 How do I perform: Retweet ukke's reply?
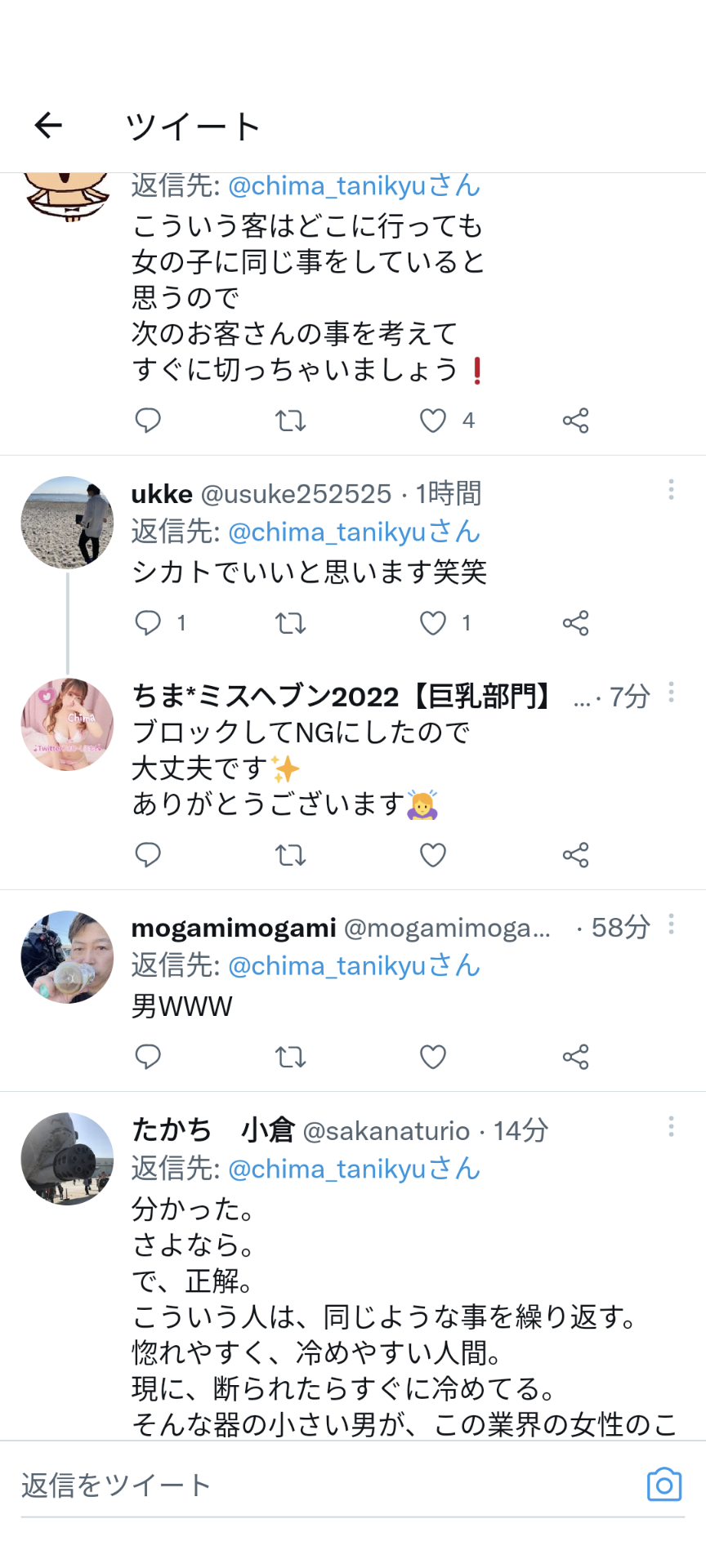290,623
